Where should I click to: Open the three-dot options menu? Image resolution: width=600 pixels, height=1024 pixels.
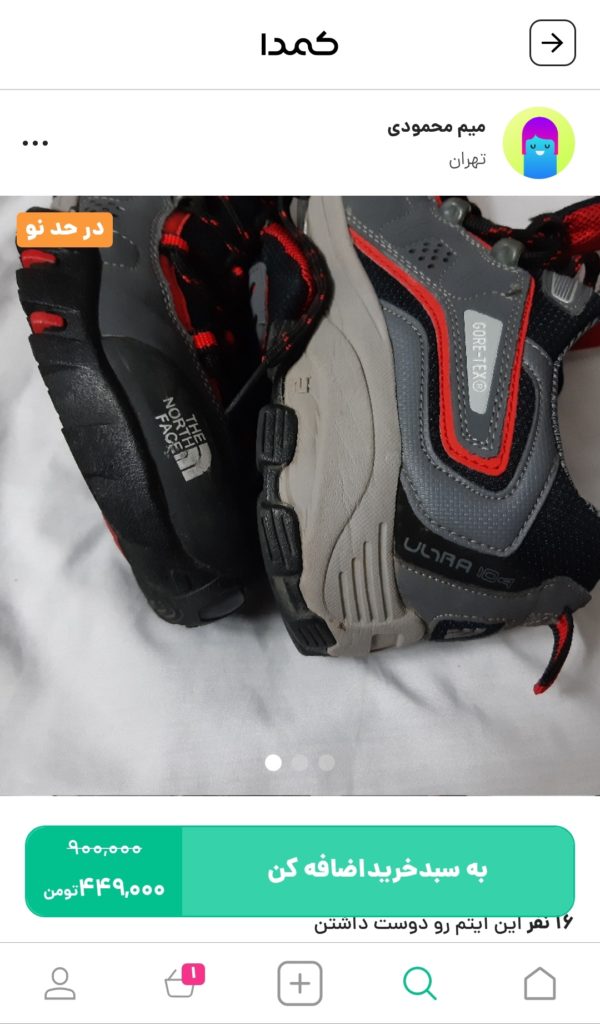point(35,143)
